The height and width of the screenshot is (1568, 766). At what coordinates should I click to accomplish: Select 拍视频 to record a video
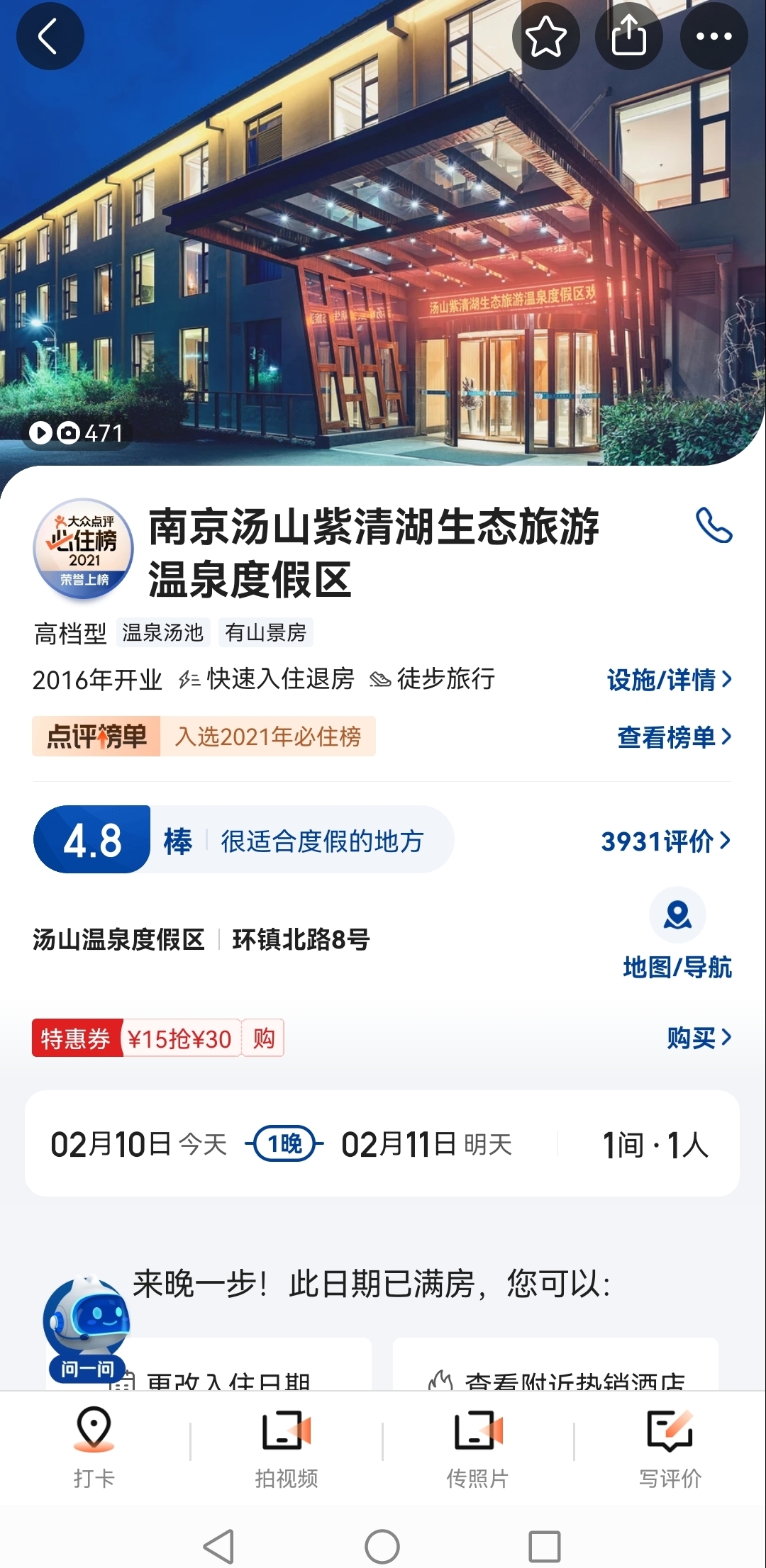[287, 1446]
